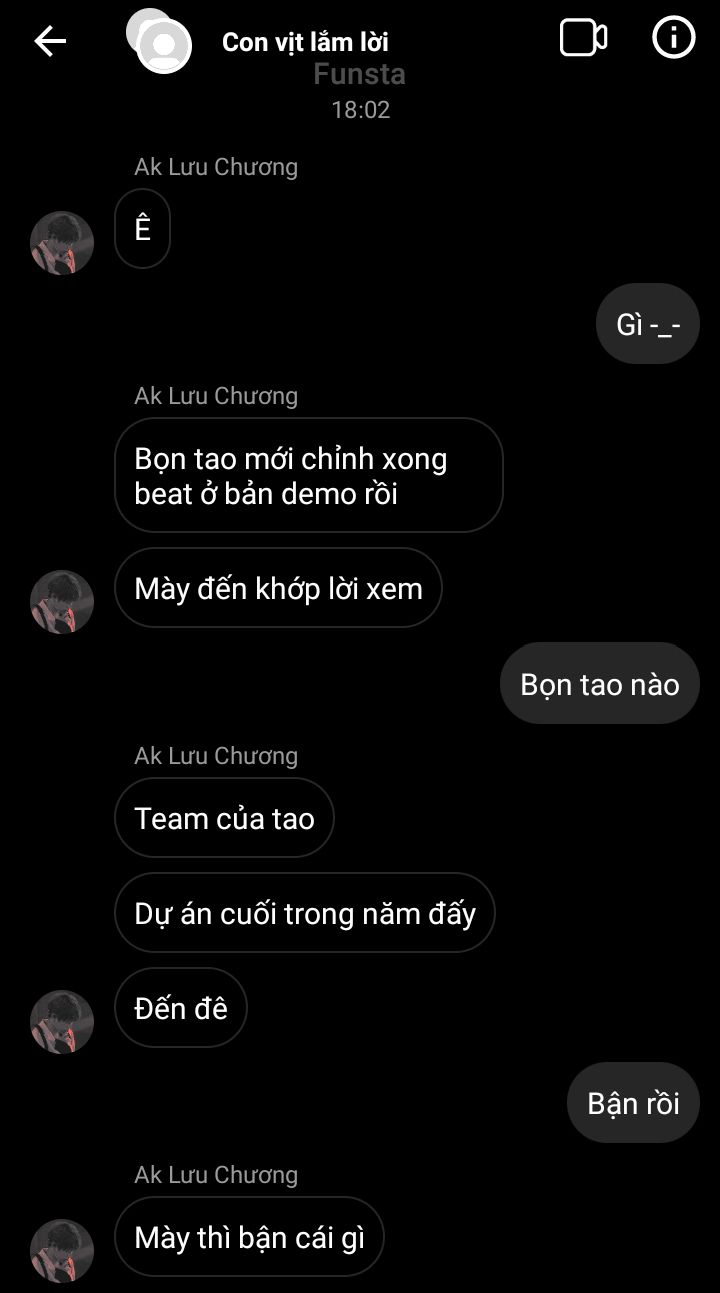Tap Ak Lưu Chương's avatar beside Mày thì bận cái gì
The image size is (720, 1293).
(62, 1251)
